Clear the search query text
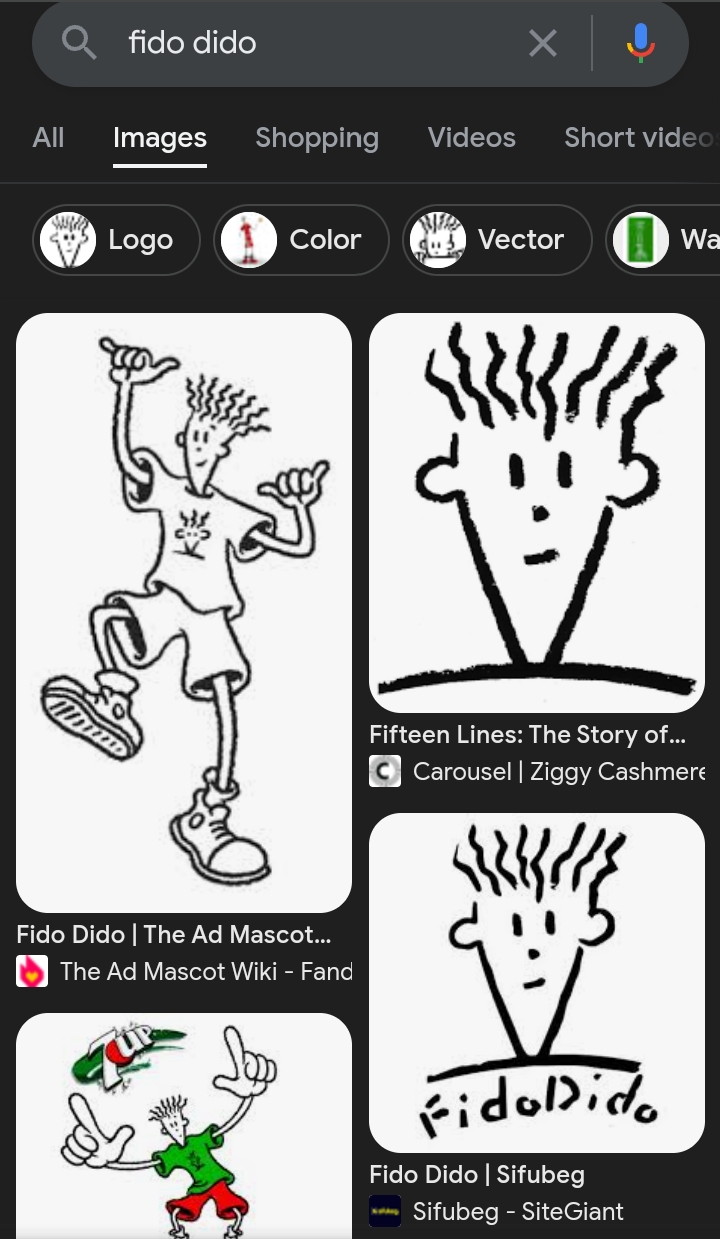This screenshot has height=1239, width=720. pyautogui.click(x=542, y=43)
